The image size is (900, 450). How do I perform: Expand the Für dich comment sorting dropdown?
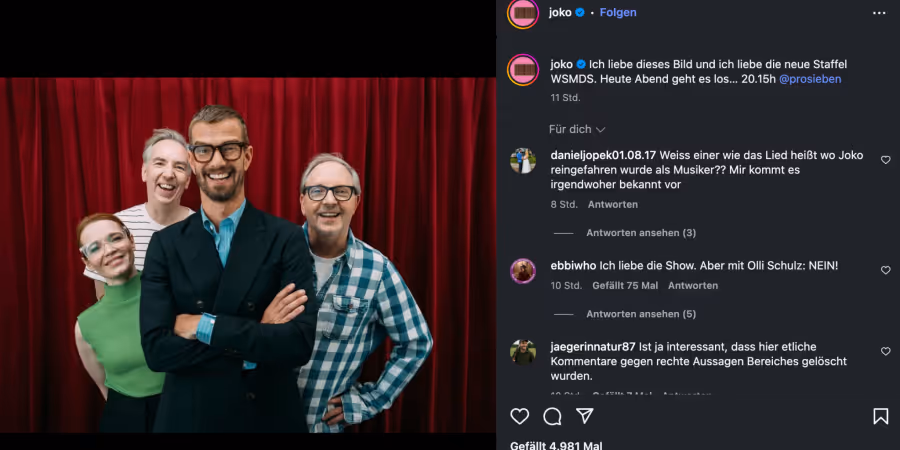pyautogui.click(x=577, y=129)
